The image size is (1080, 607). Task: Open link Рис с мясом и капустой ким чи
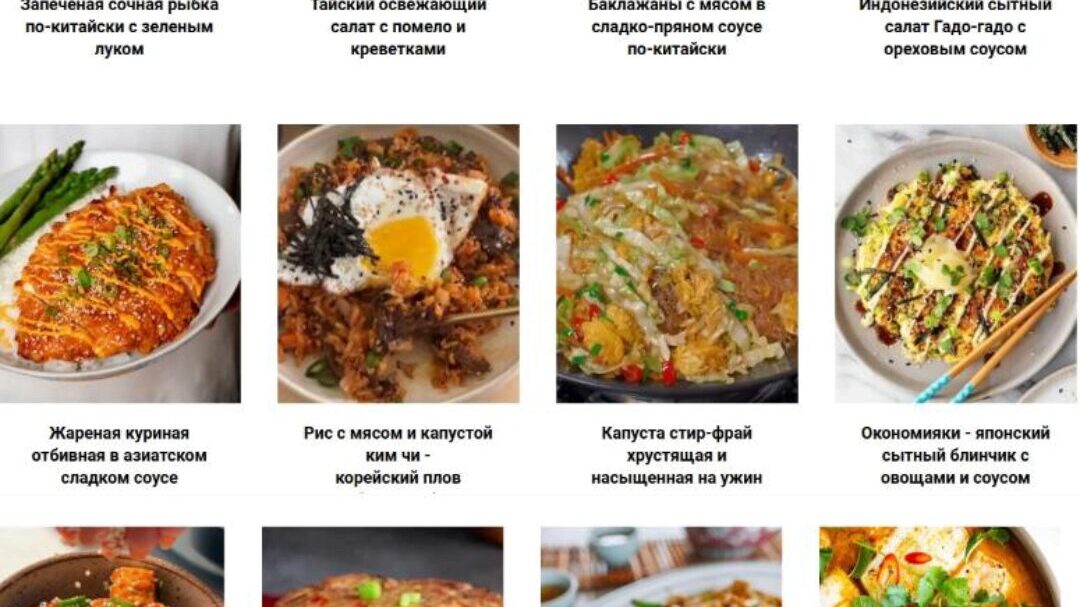point(398,455)
